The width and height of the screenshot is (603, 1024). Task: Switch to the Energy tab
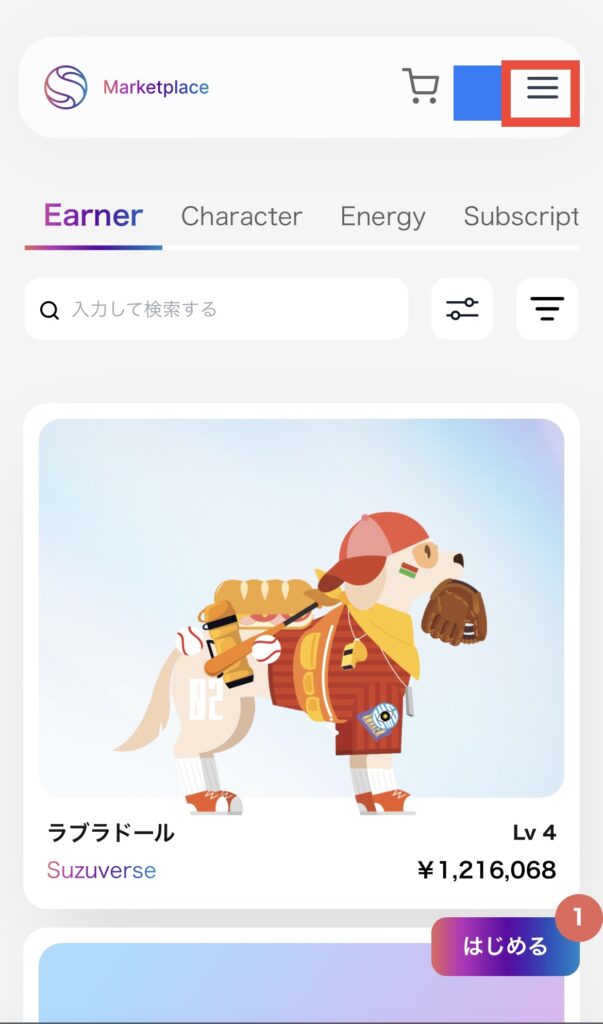382,216
